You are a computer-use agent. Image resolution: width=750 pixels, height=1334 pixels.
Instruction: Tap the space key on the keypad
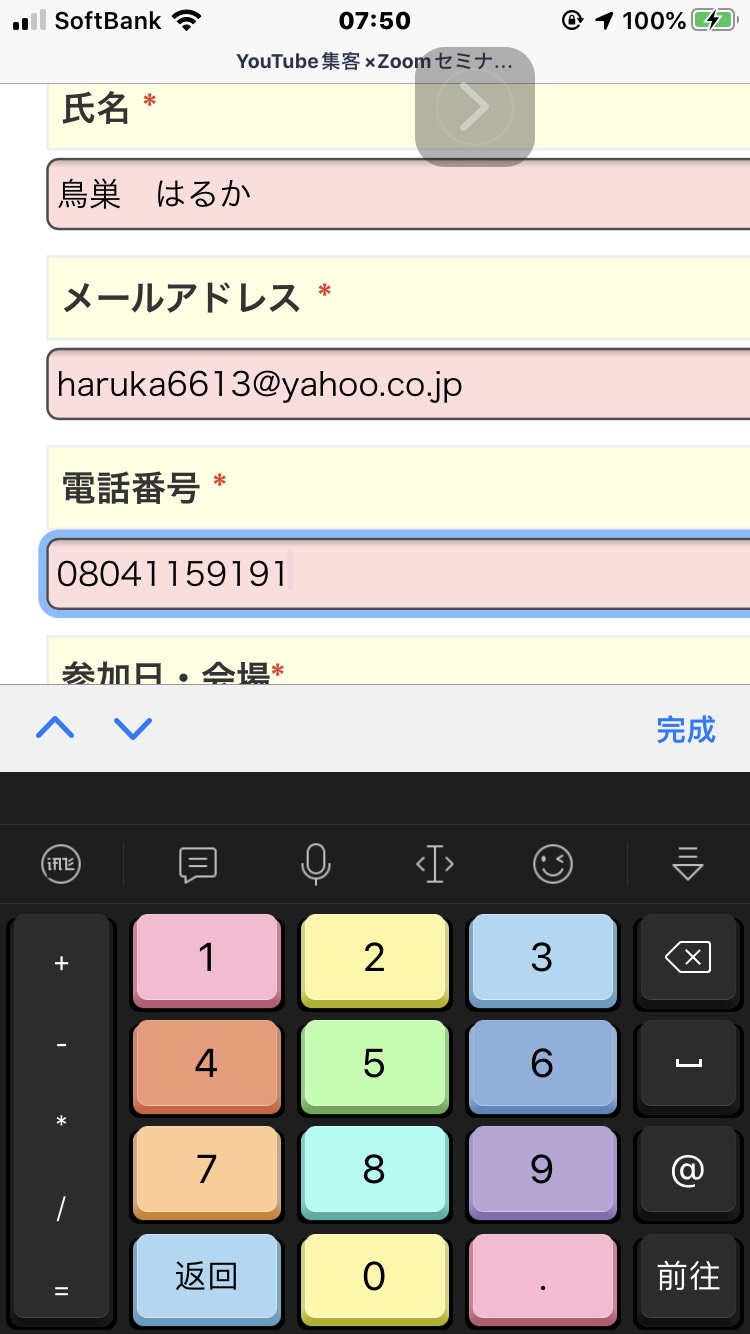688,1063
